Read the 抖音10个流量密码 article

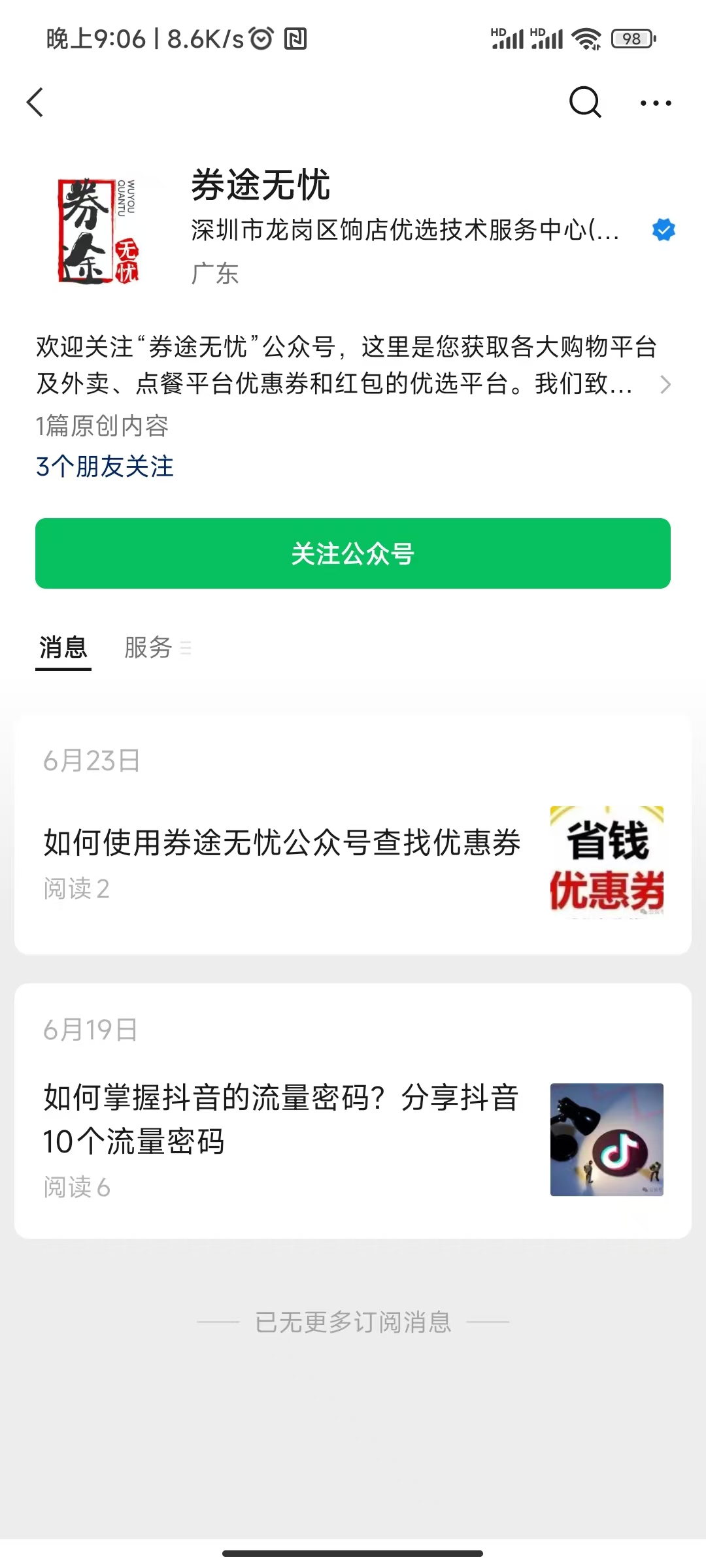point(281,1119)
